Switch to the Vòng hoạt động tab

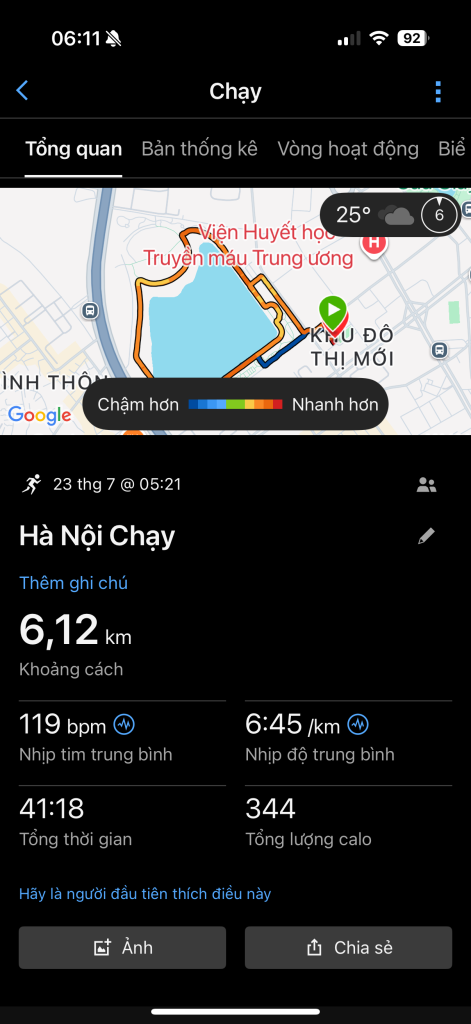[x=348, y=149]
